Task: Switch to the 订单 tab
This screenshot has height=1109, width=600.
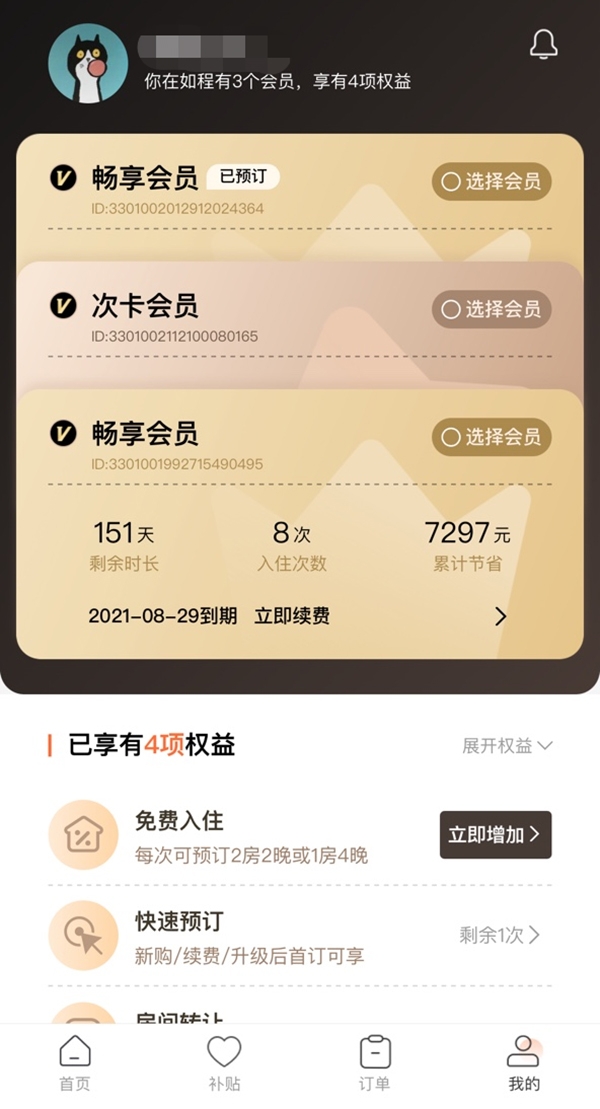Action: [x=374, y=1064]
